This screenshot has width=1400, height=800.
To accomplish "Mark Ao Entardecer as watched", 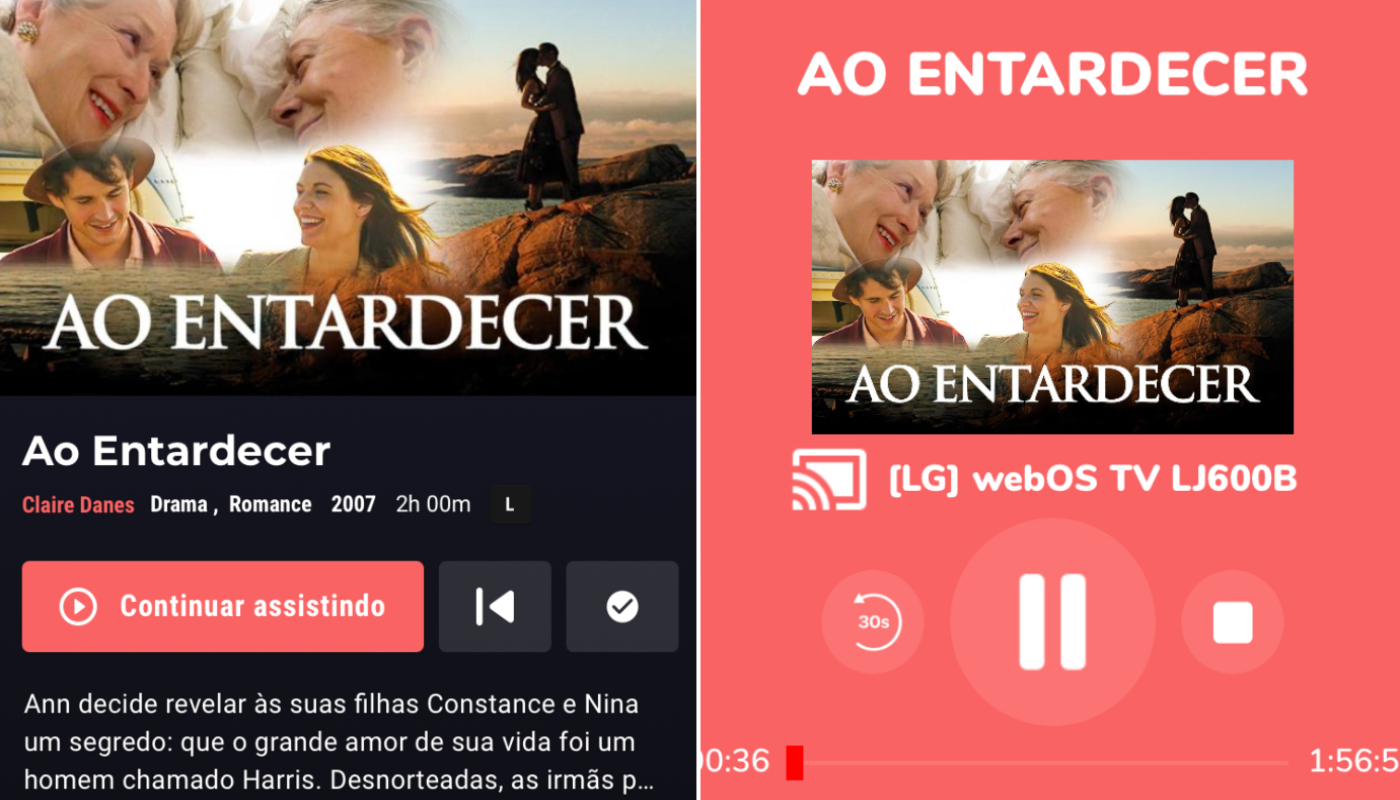I will point(622,606).
